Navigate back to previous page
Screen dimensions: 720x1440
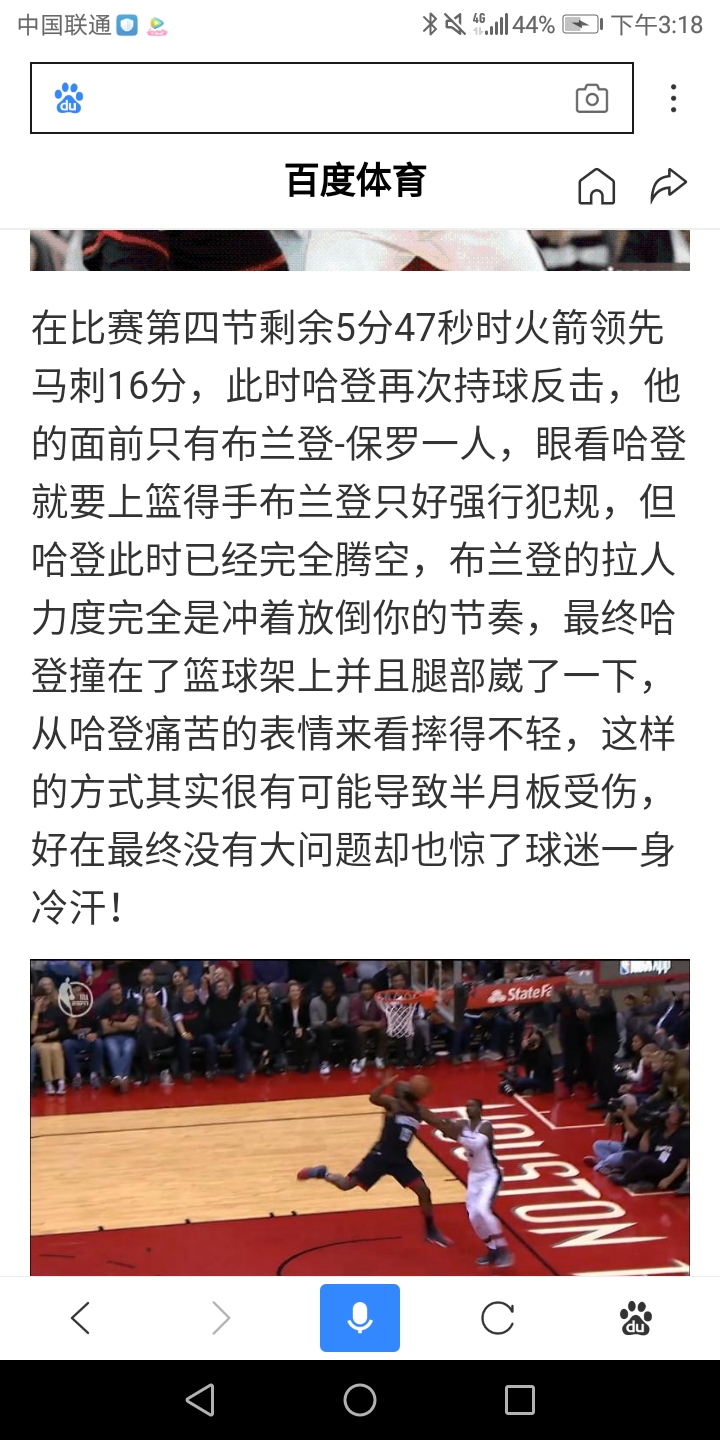(81, 1318)
